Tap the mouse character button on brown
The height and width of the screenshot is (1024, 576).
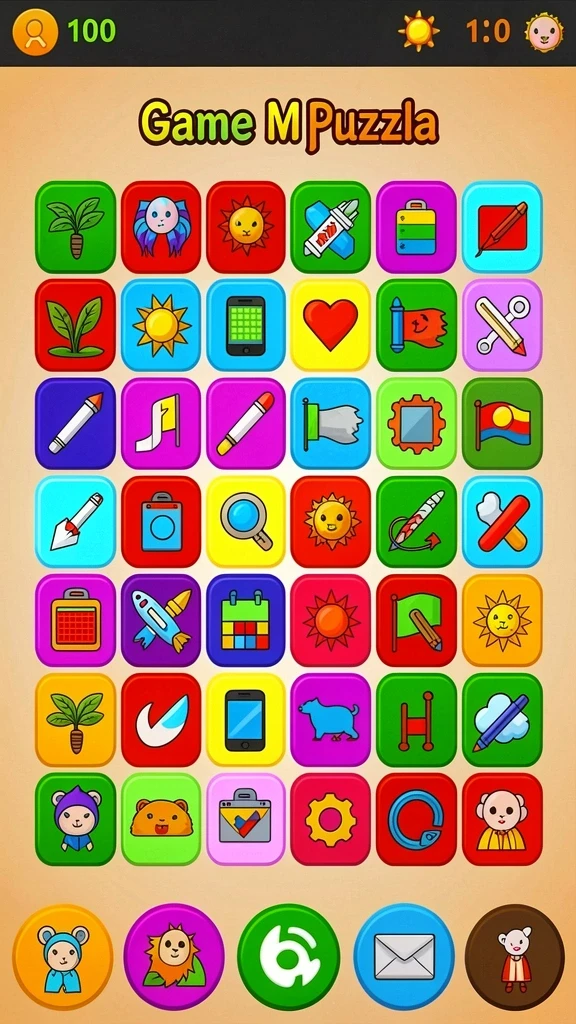pos(515,956)
